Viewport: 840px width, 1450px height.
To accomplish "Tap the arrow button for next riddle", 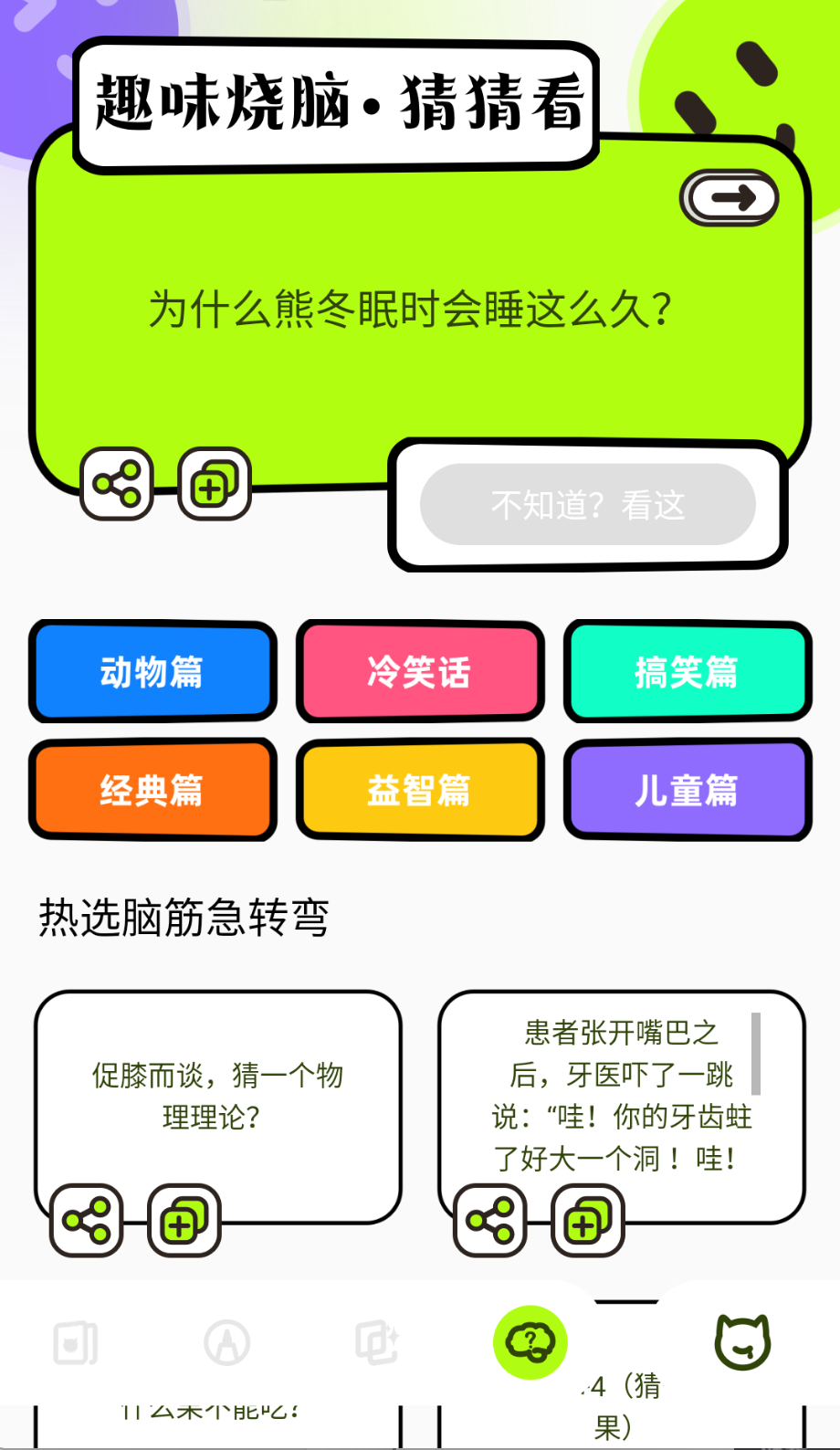I will pyautogui.click(x=728, y=196).
